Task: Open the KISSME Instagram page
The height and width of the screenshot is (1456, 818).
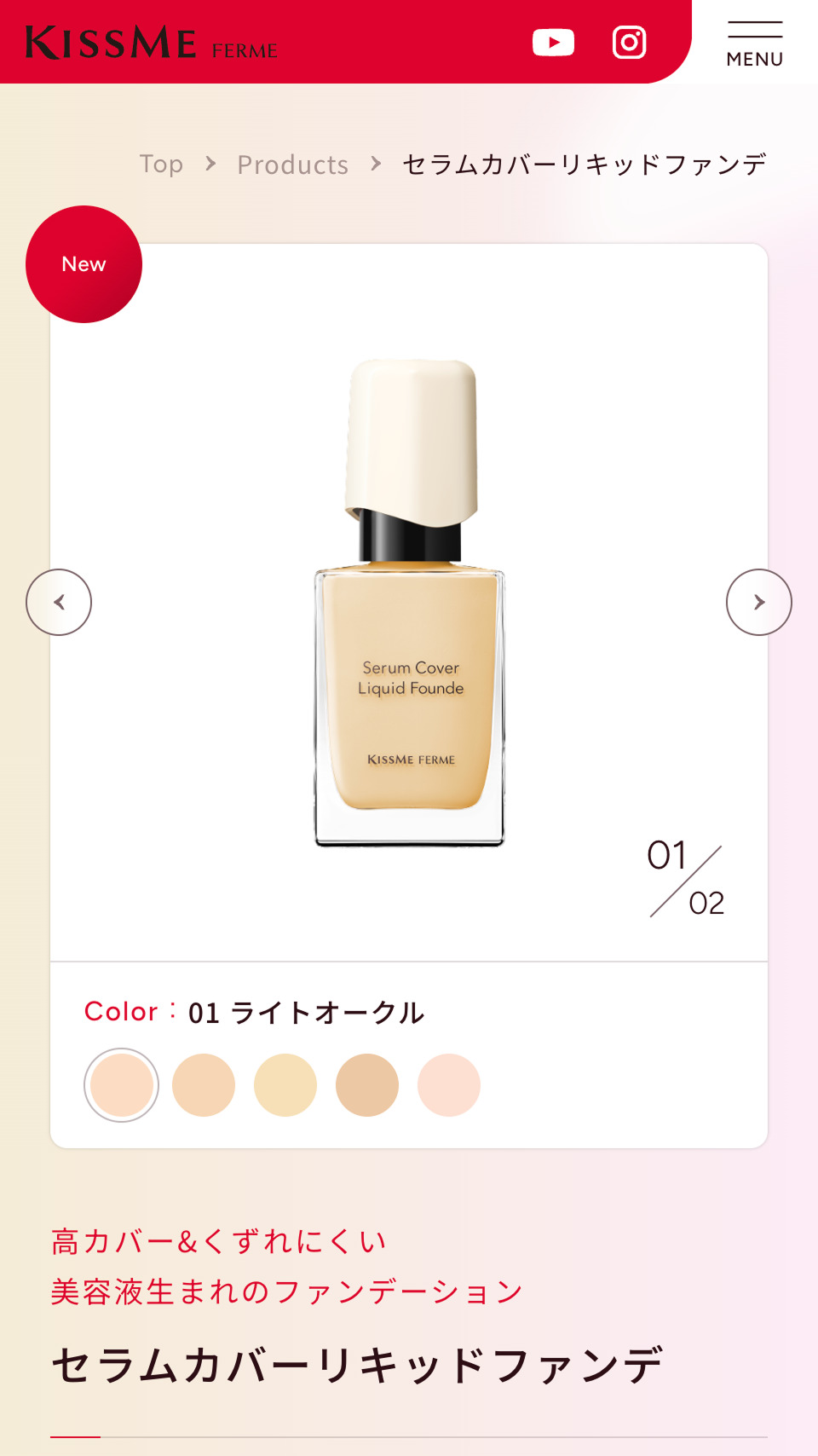Action: coord(629,42)
